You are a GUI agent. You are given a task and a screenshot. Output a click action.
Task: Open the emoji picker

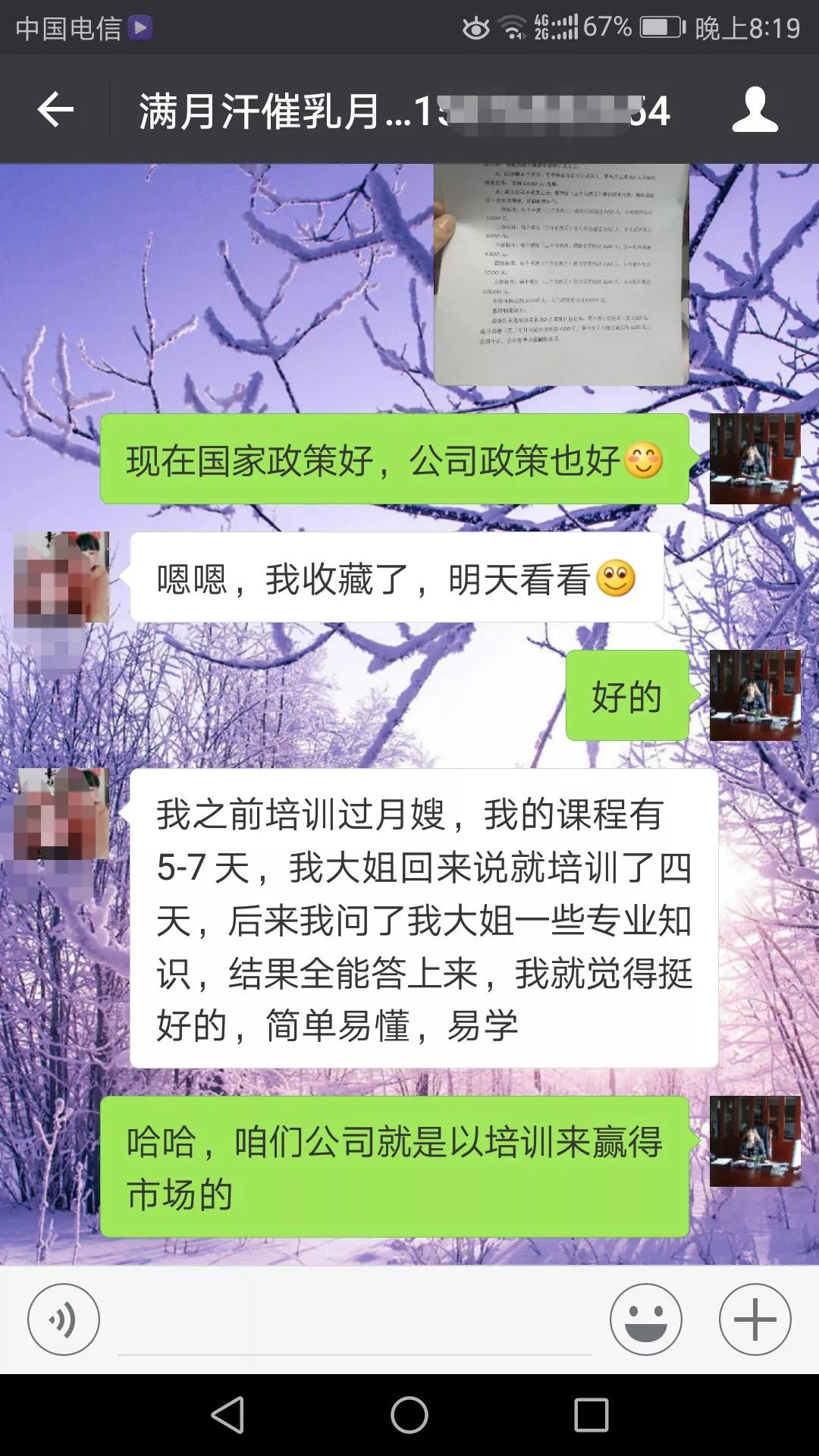point(646,1319)
